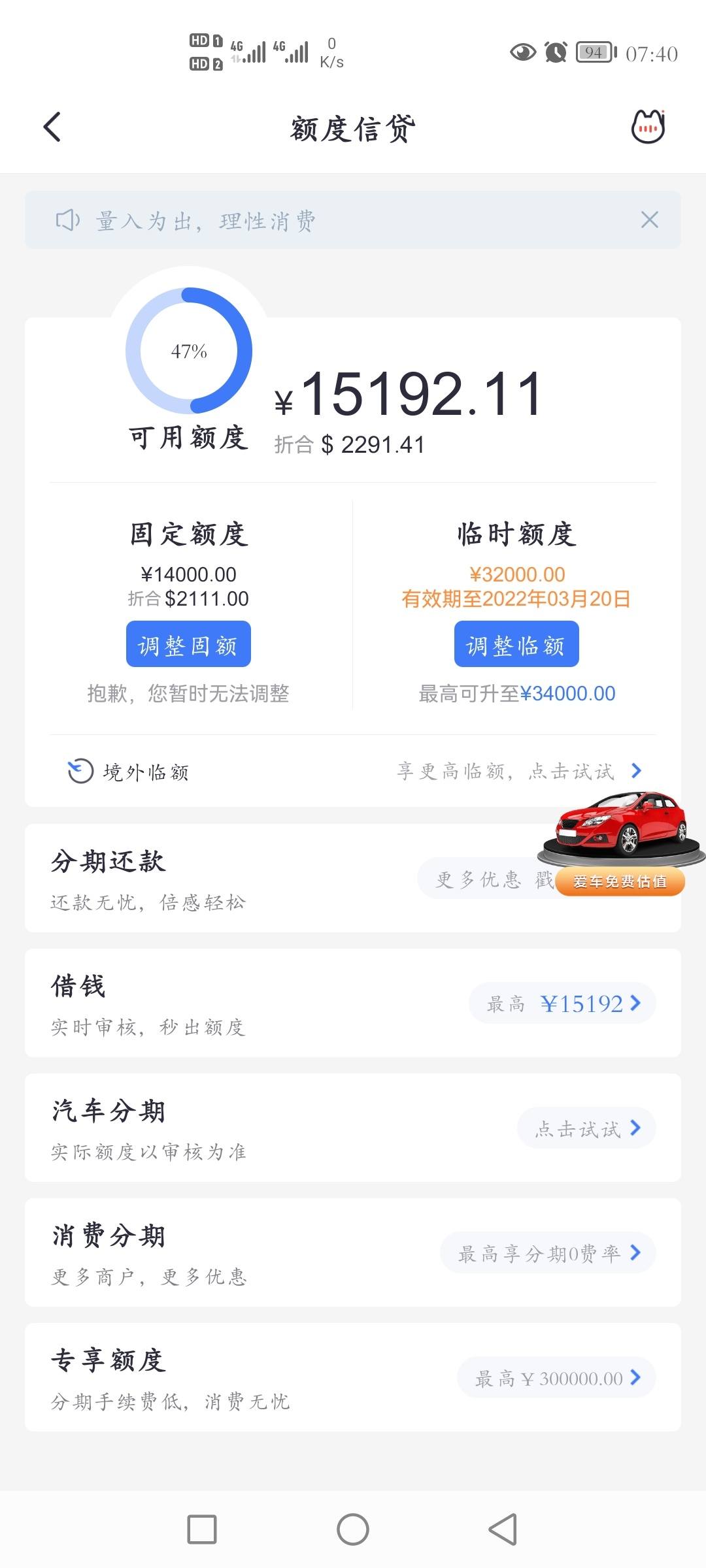Tap the 调整临额 button
The image size is (706, 1568).
(516, 644)
